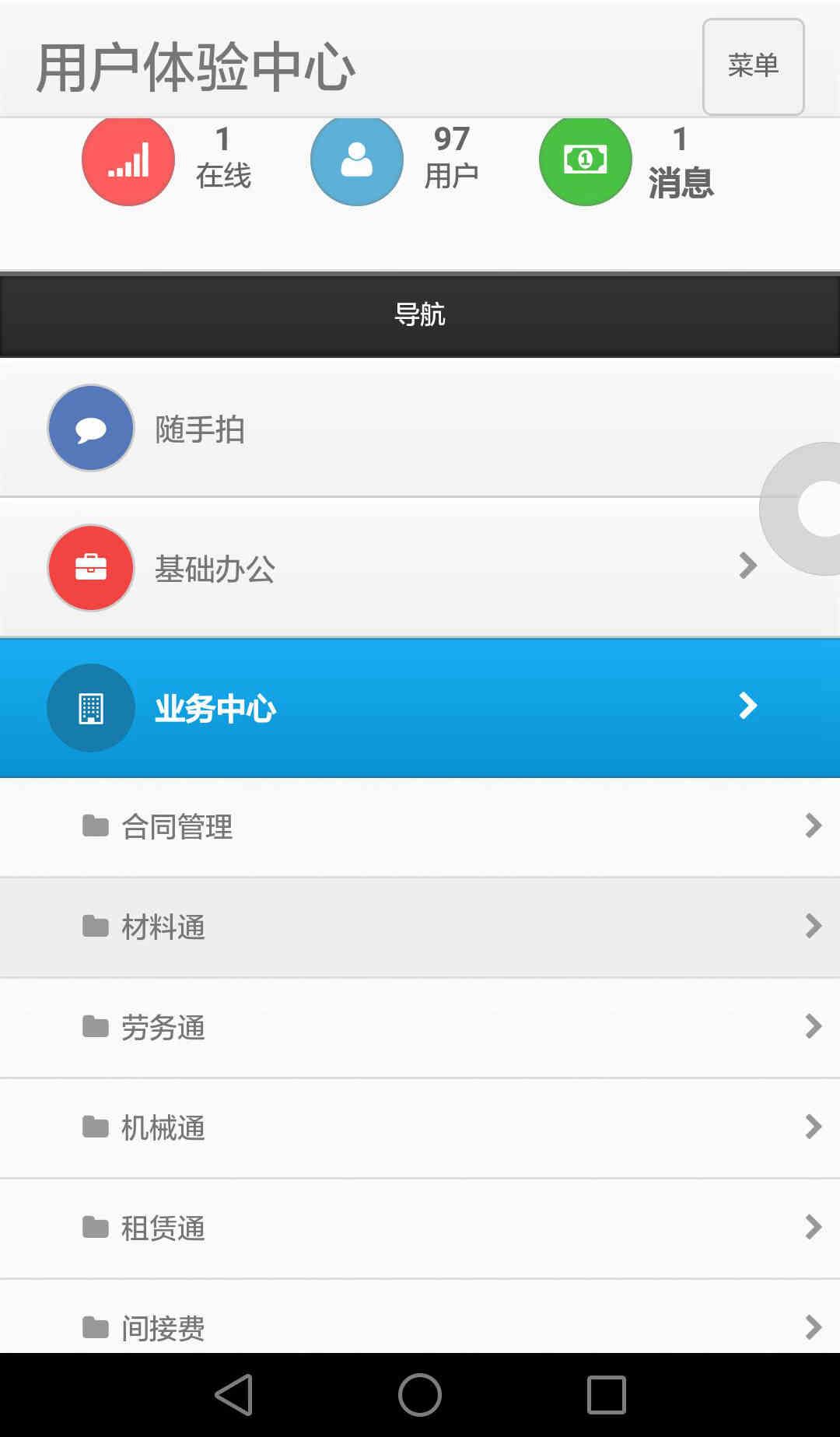This screenshot has width=840, height=1437.
Task: Expand the 劳务通 entry via its arrow
Action: click(813, 1027)
